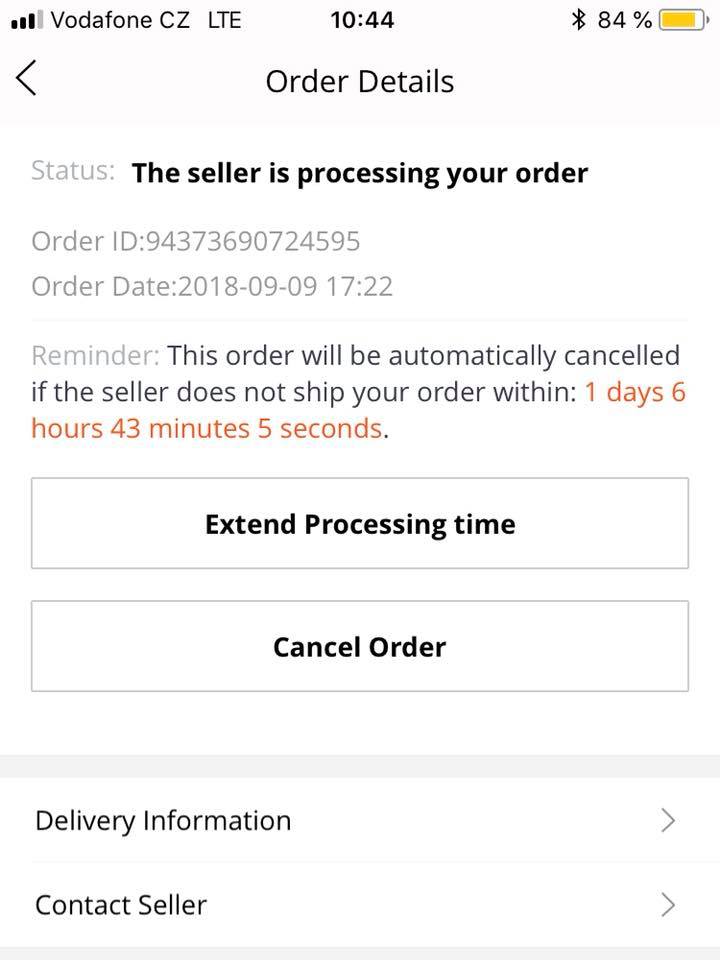Screen dimensions: 720x960
Task: Go back from Order Details
Action: (x=28, y=79)
